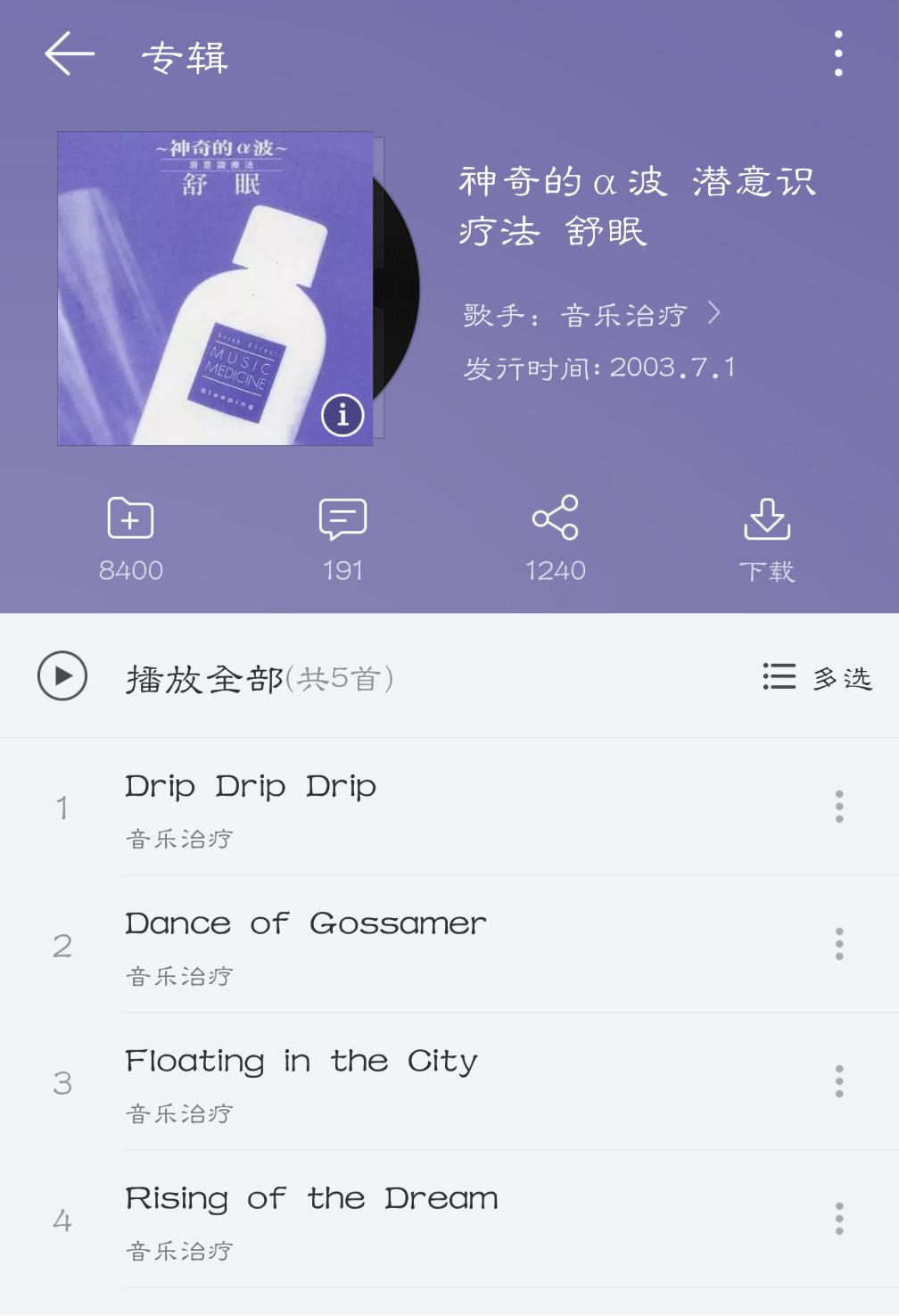The height and width of the screenshot is (1316, 899).
Task: Open sort list icon next to 多选
Action: pyautogui.click(x=777, y=676)
